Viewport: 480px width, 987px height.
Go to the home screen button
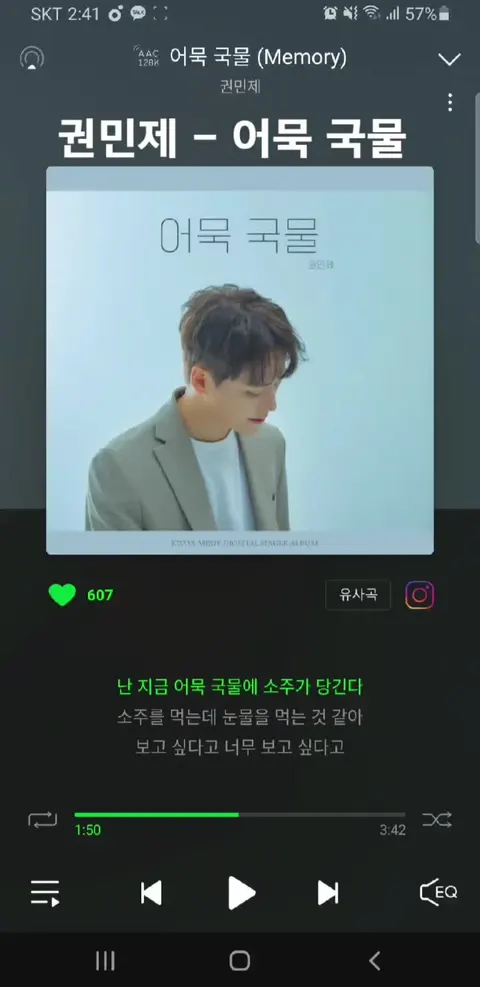click(240, 961)
